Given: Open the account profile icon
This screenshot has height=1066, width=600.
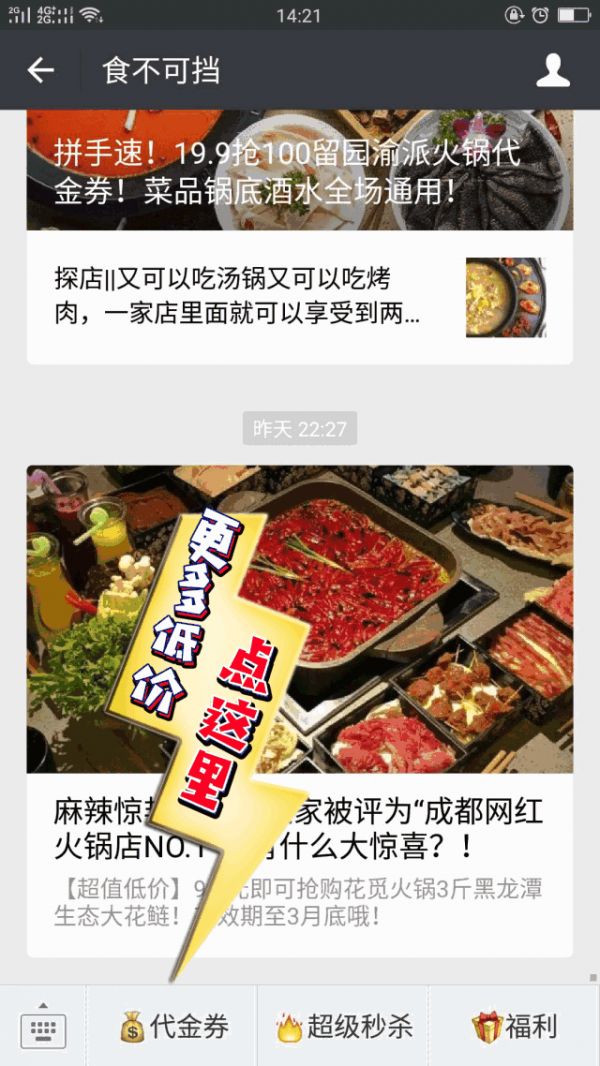Looking at the screenshot, I should 552,70.
